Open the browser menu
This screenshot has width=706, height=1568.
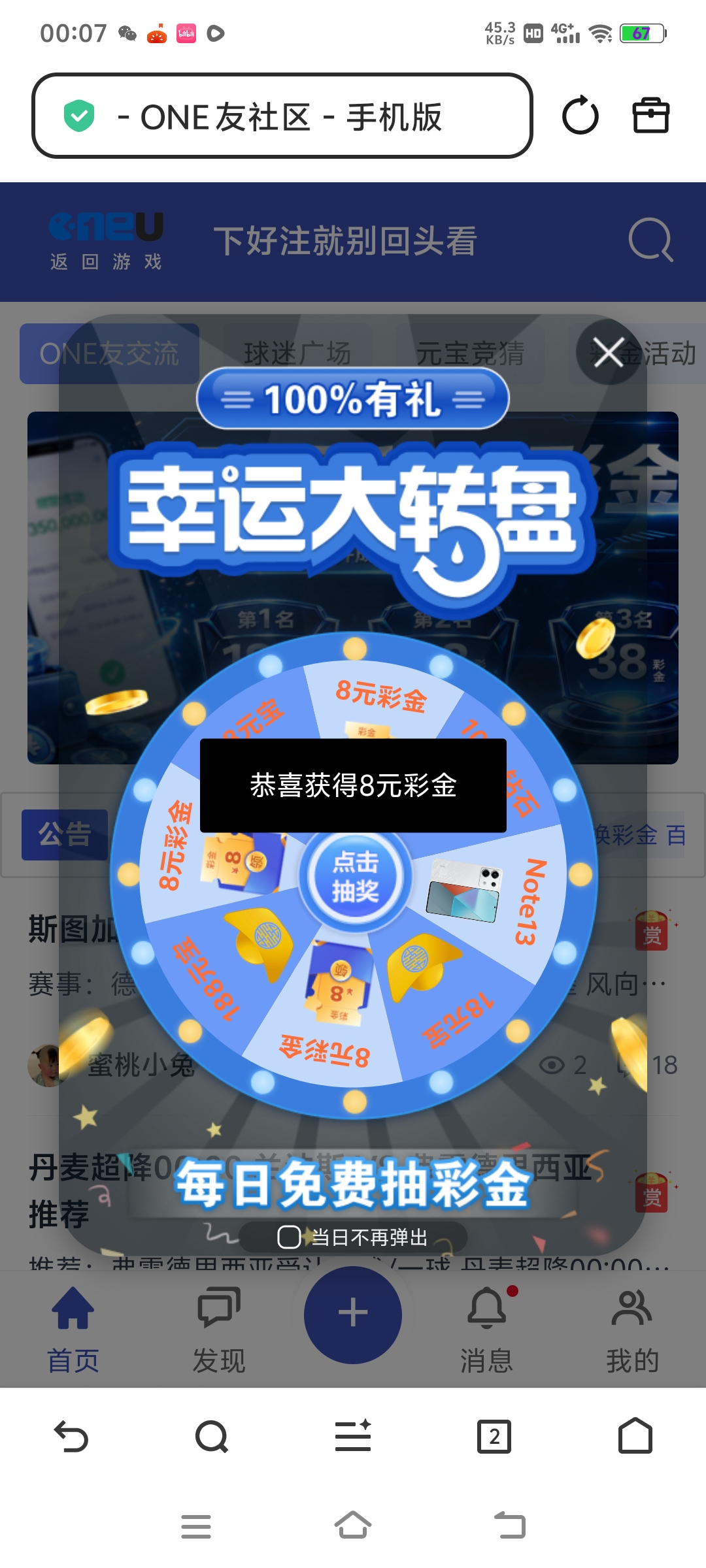(353, 1436)
